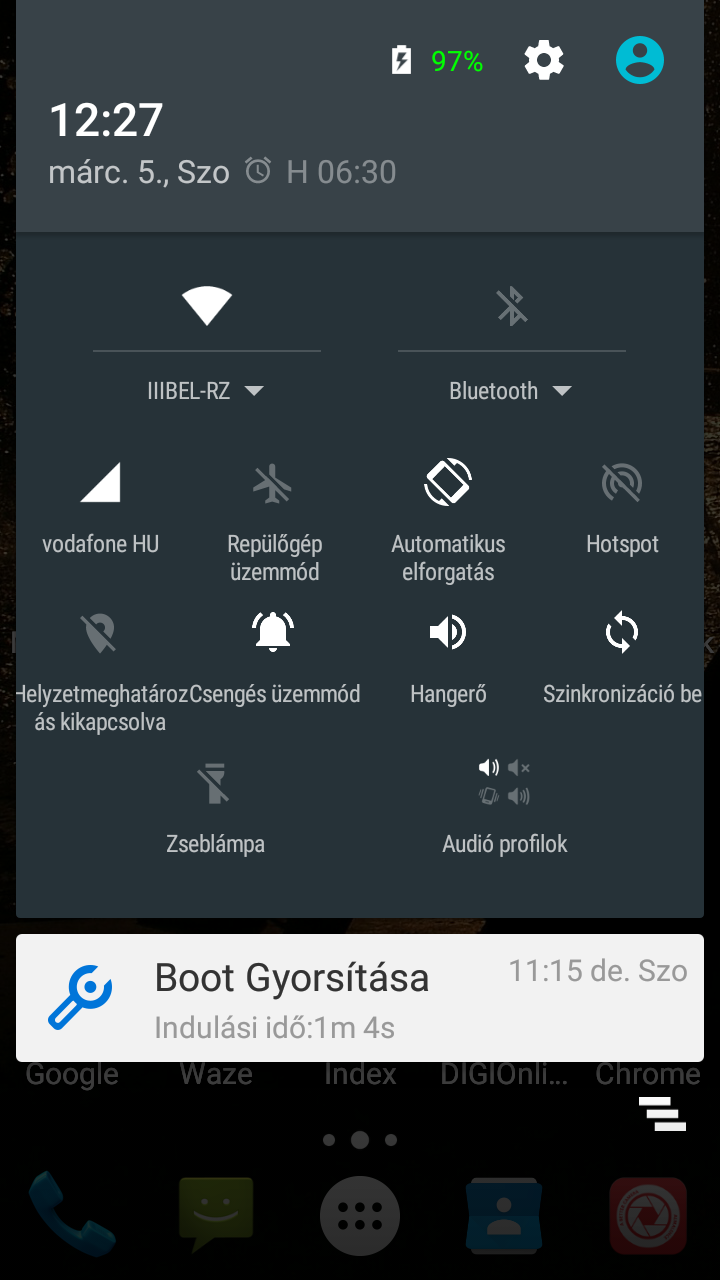Expand the IIIBEL-RZ Wi-Fi network dropdown
This screenshot has height=1280, width=720.
[x=206, y=391]
